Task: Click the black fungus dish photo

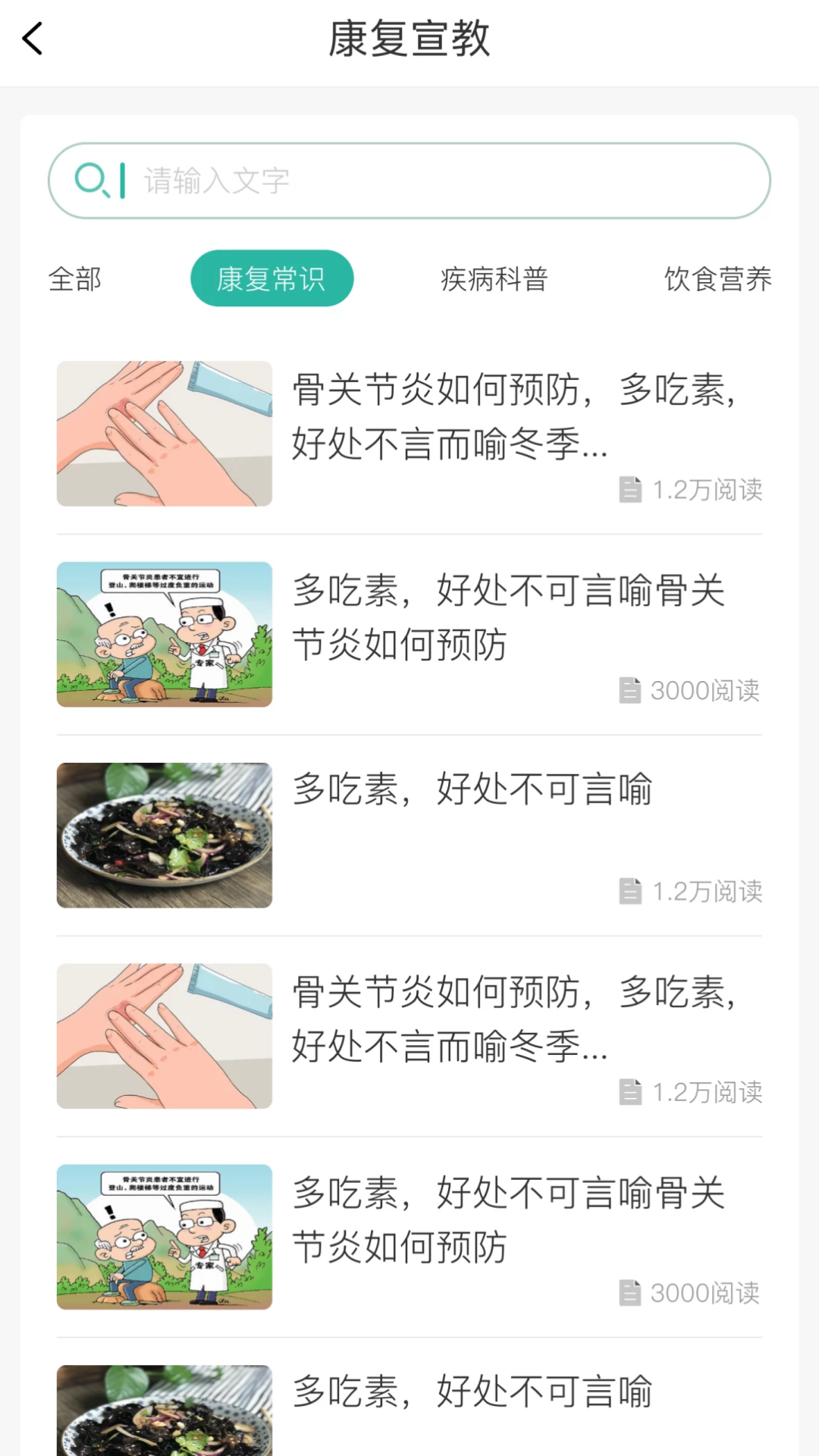Action: tap(165, 836)
